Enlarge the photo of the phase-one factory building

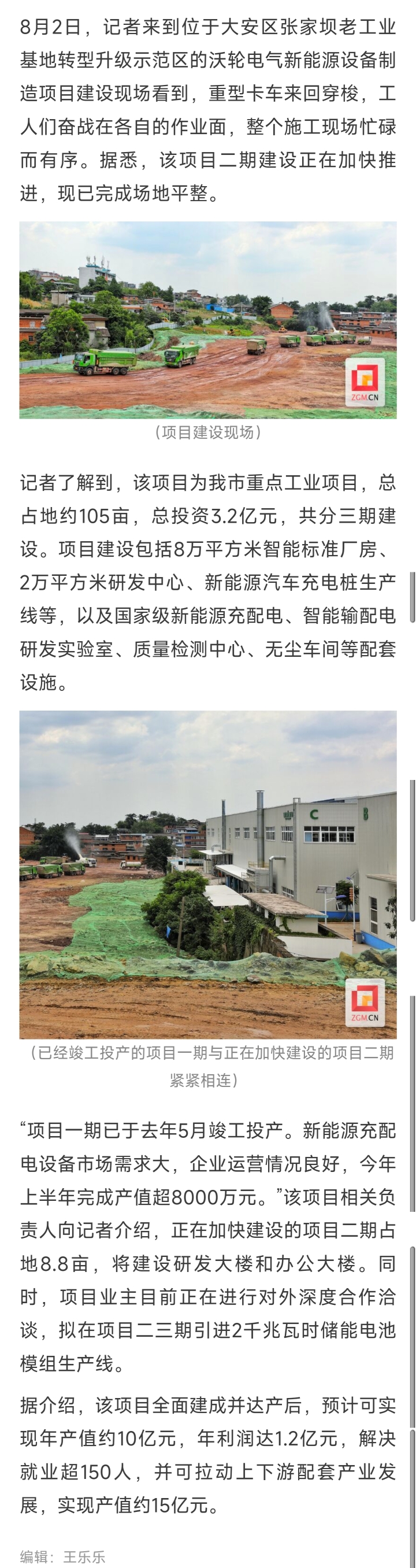(x=207, y=874)
